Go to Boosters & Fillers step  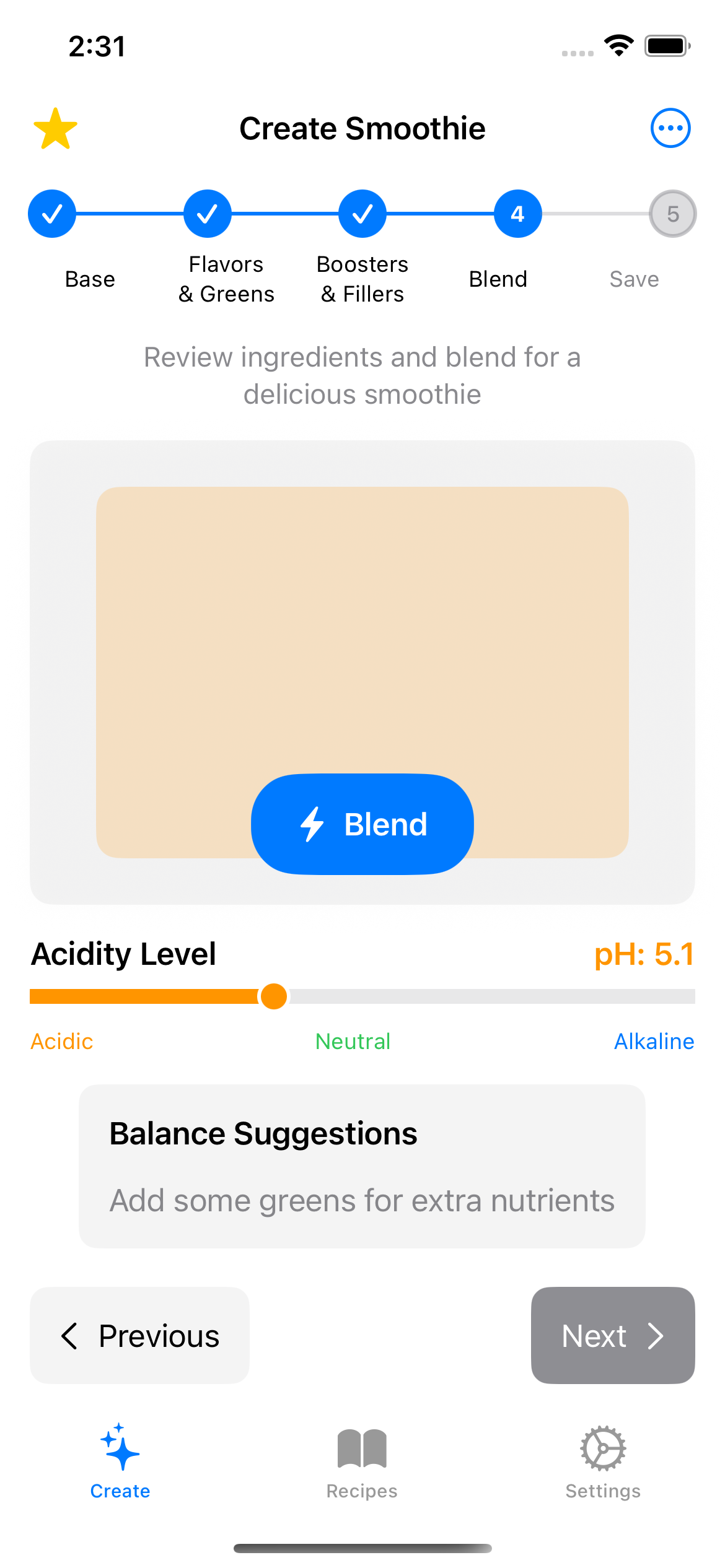click(x=362, y=214)
